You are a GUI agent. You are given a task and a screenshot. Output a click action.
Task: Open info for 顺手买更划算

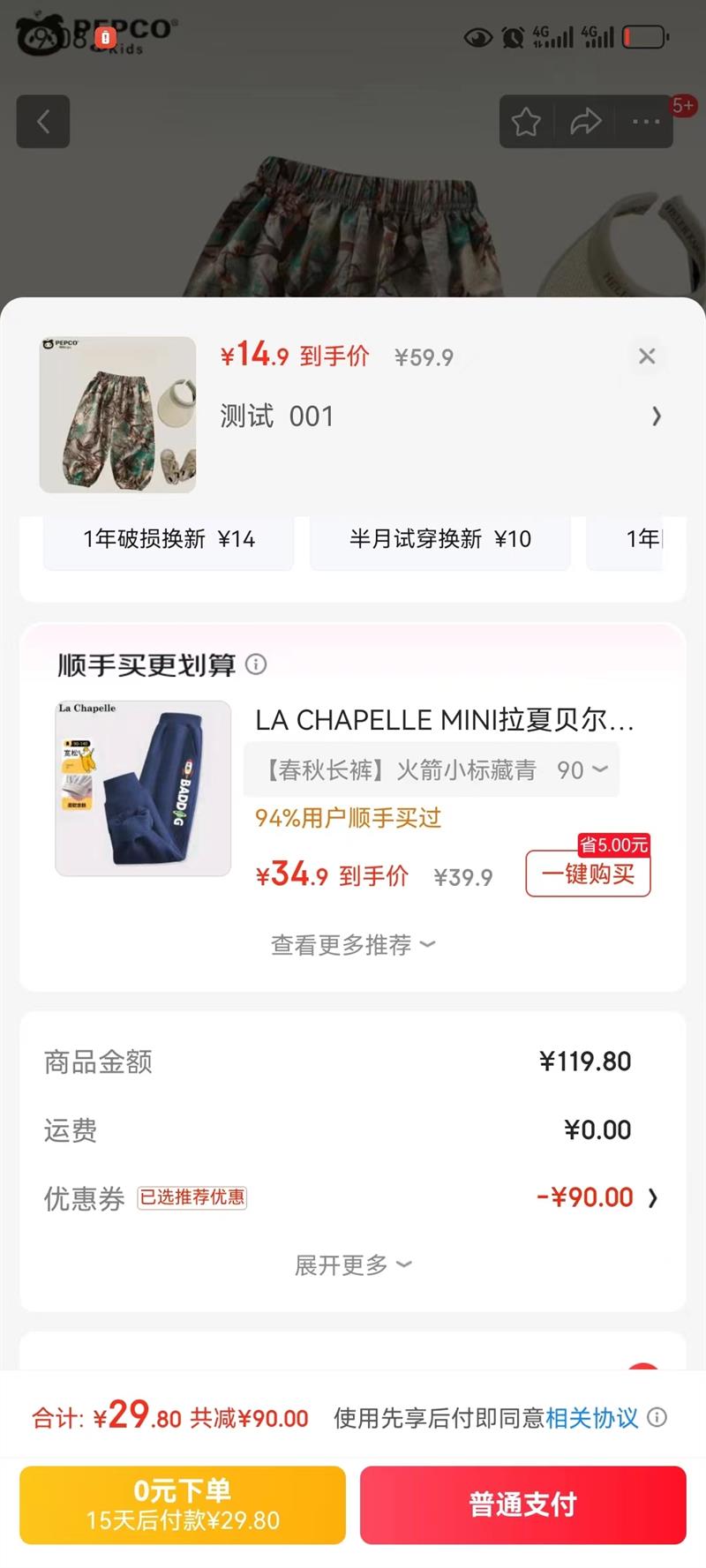tap(256, 664)
